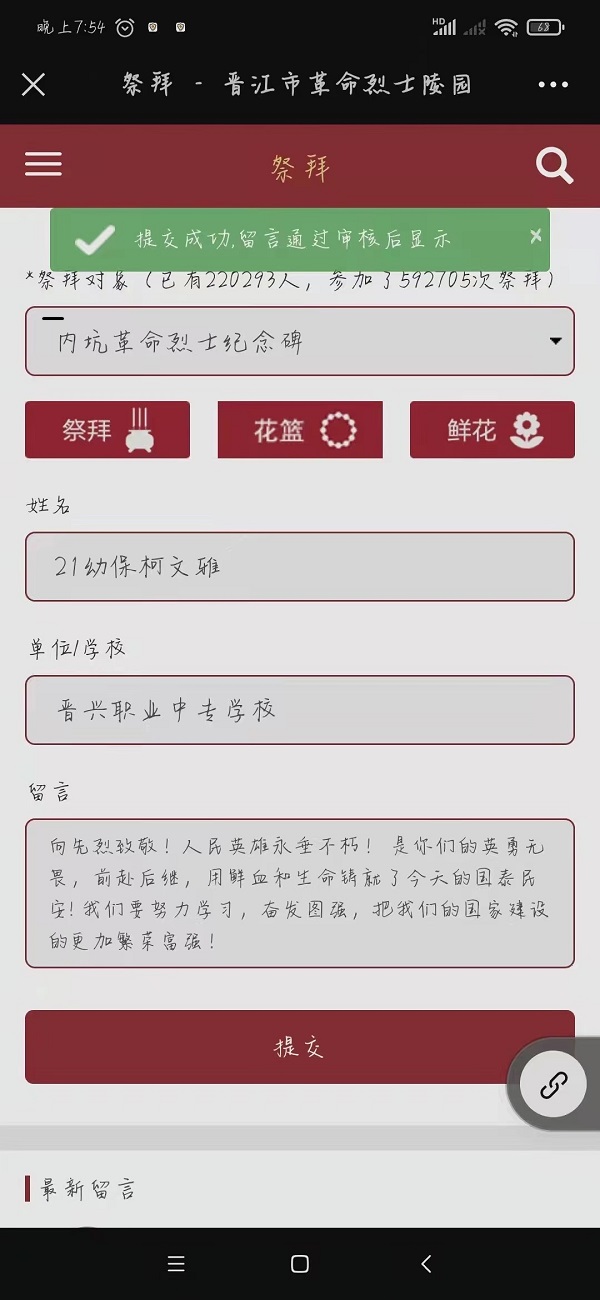Open the three-dot overflow menu
This screenshot has height=1300, width=600.
(x=553, y=85)
